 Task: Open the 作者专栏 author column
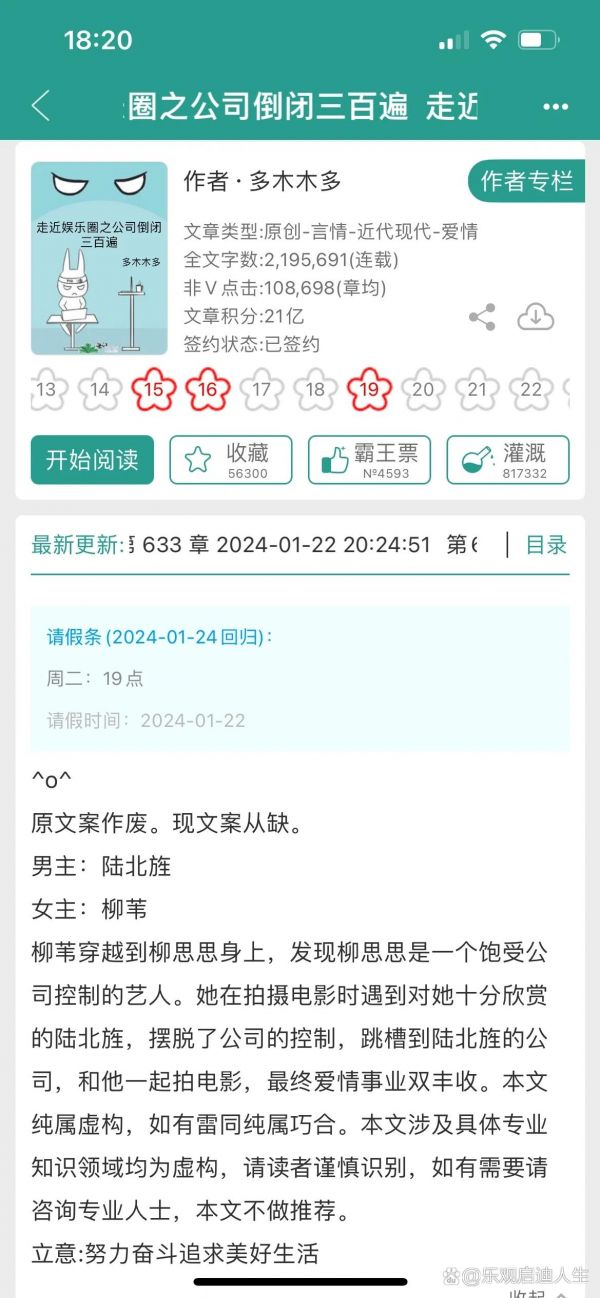point(526,181)
